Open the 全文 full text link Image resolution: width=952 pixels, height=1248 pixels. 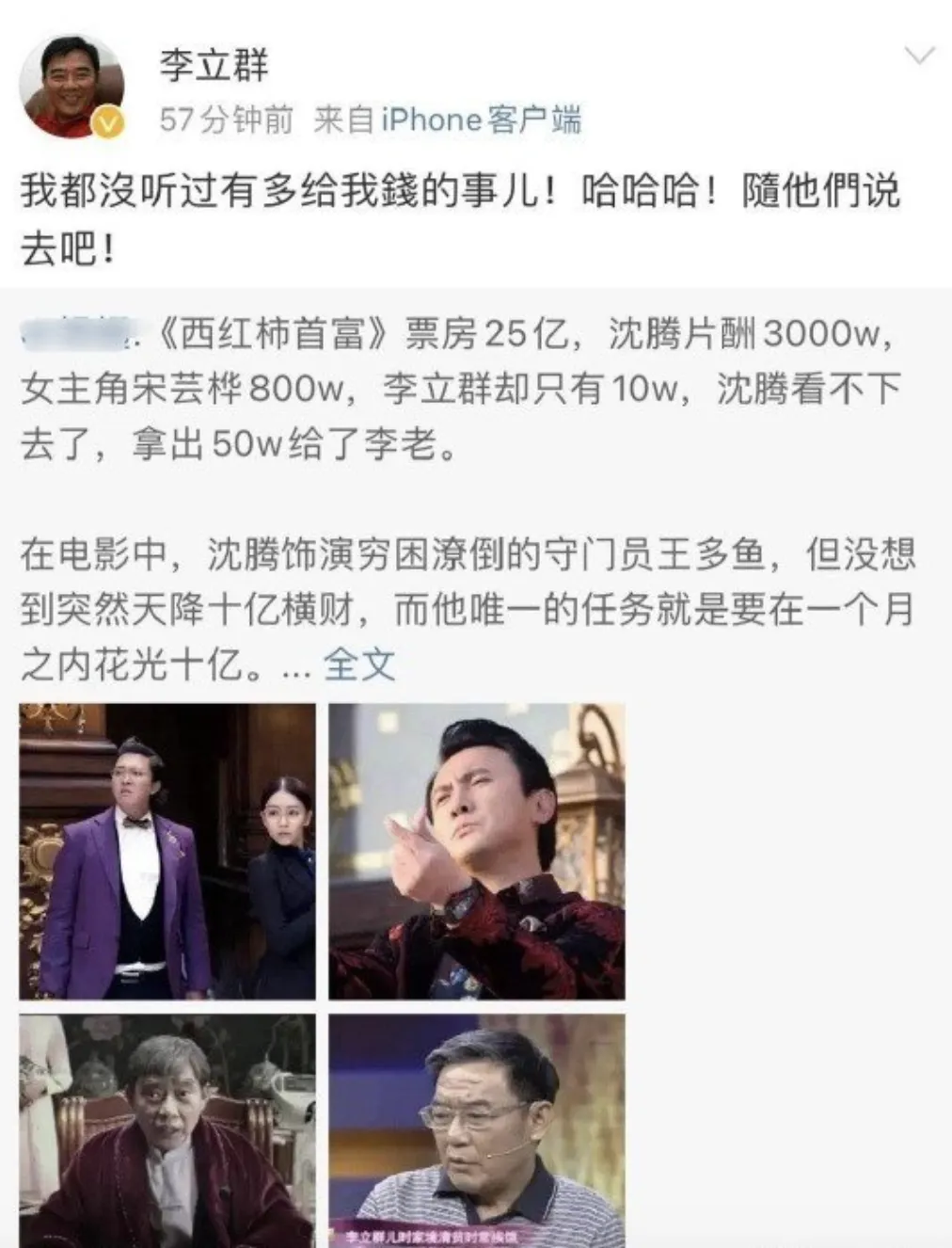tap(358, 664)
